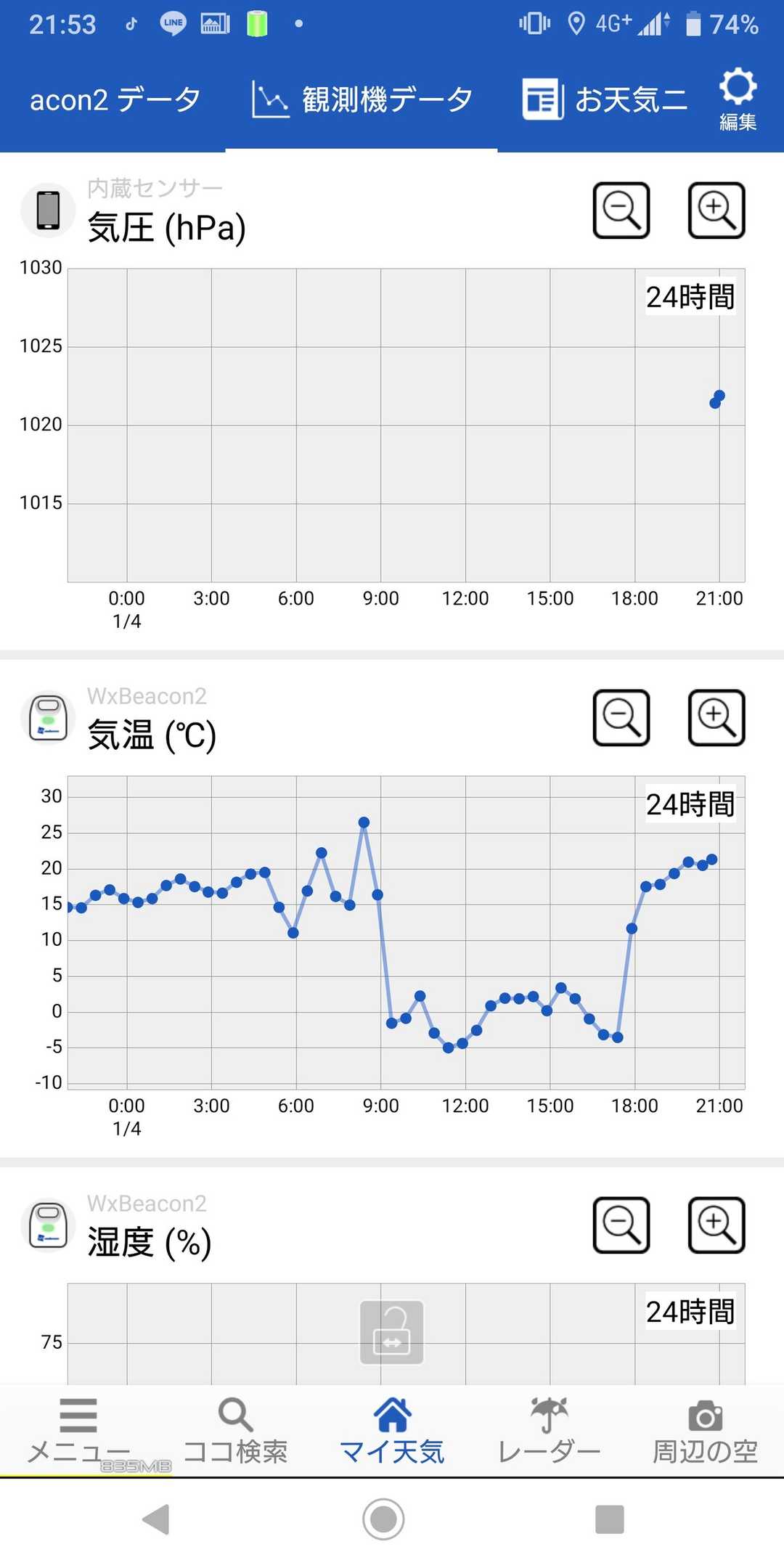Zoom in the 湿度 (%) chart
The height and width of the screenshot is (1568, 784).
click(716, 1225)
